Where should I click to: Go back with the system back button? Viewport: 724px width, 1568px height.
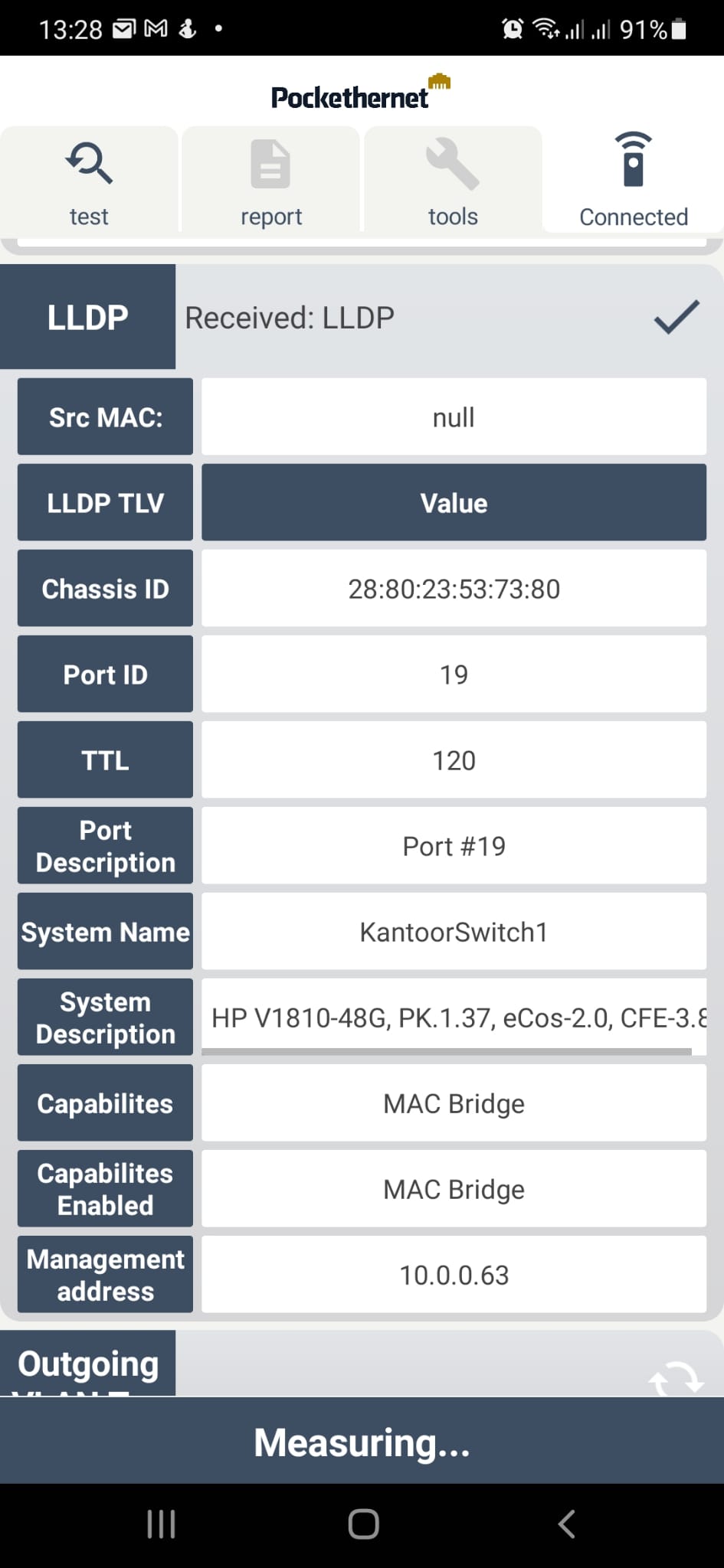click(566, 1524)
